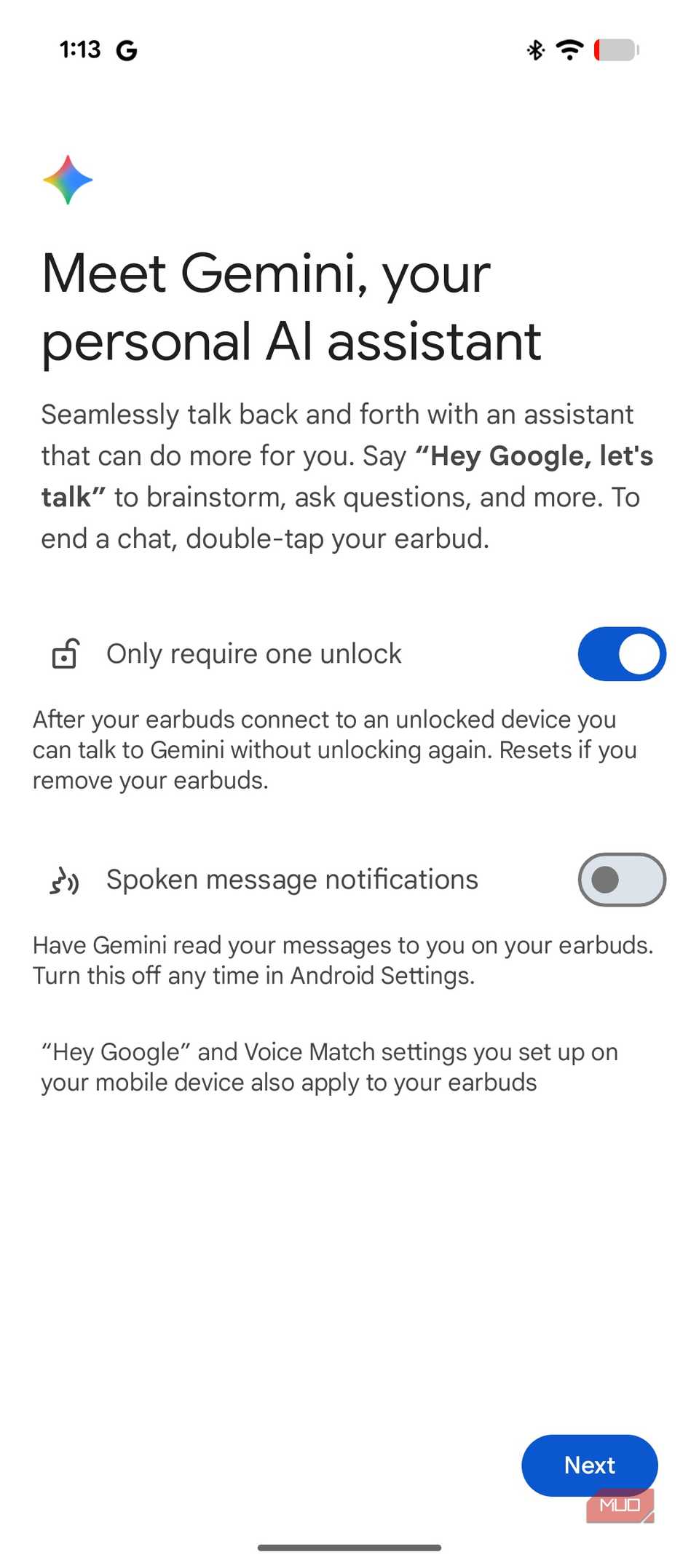Tap the home indicator bar at bottom
The height and width of the screenshot is (1568, 699).
349,1546
